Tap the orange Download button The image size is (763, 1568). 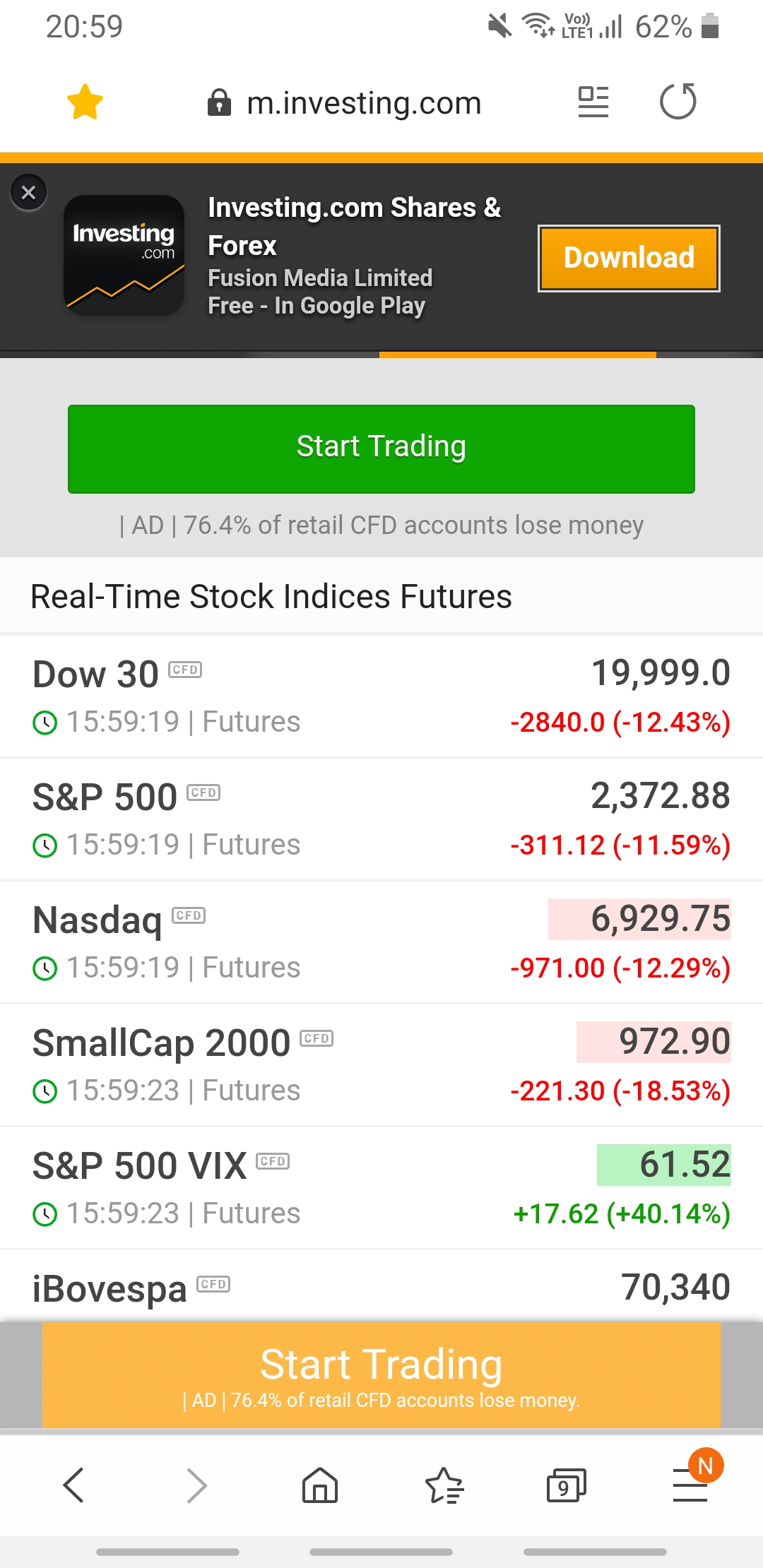coord(629,258)
